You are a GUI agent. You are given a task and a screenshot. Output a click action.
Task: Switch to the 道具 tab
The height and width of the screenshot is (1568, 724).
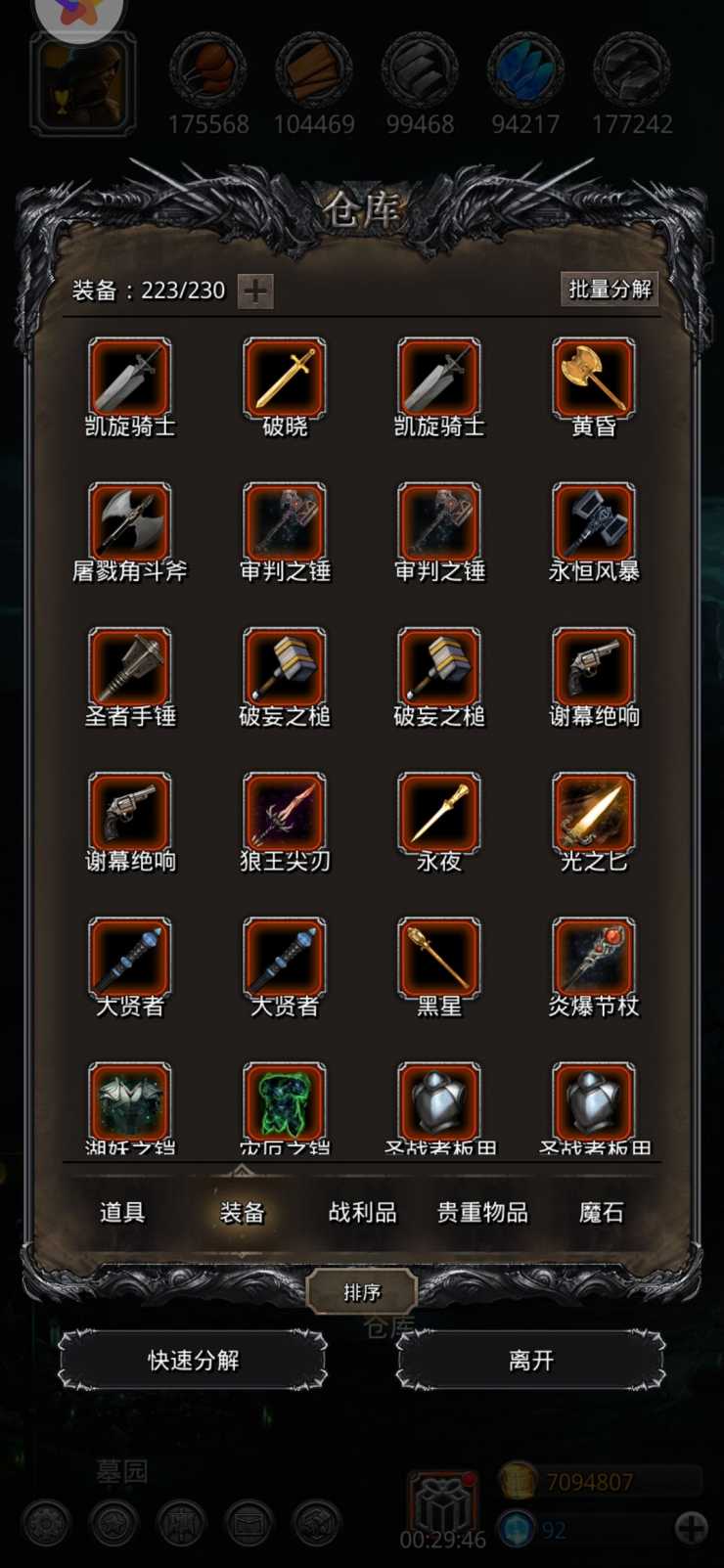[122, 1212]
